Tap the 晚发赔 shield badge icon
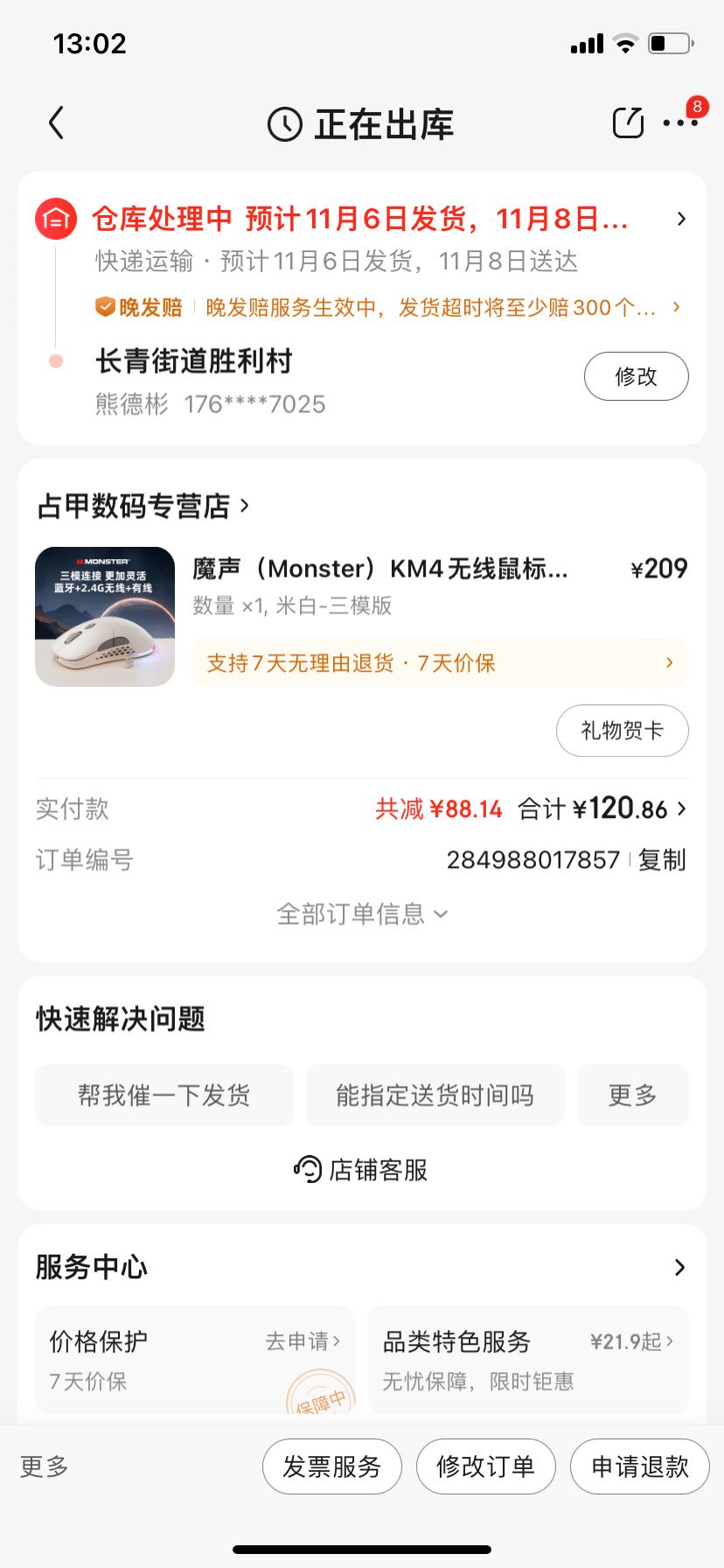 [106, 306]
